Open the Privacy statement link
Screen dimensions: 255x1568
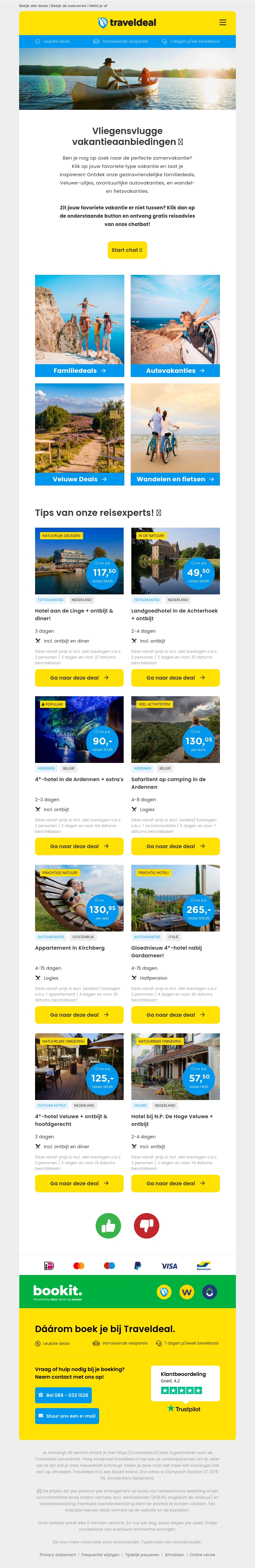pyautogui.click(x=58, y=1555)
